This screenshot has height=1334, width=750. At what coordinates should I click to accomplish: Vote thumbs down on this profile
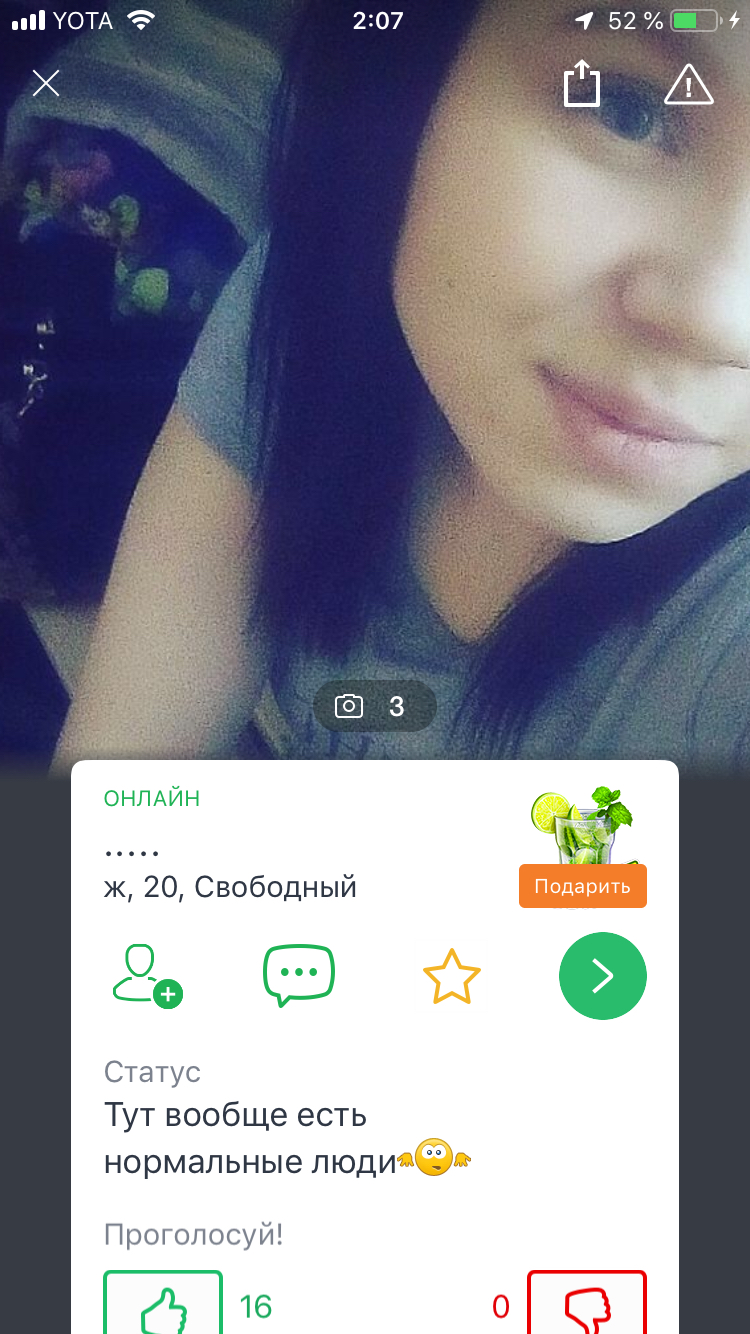(x=587, y=1302)
